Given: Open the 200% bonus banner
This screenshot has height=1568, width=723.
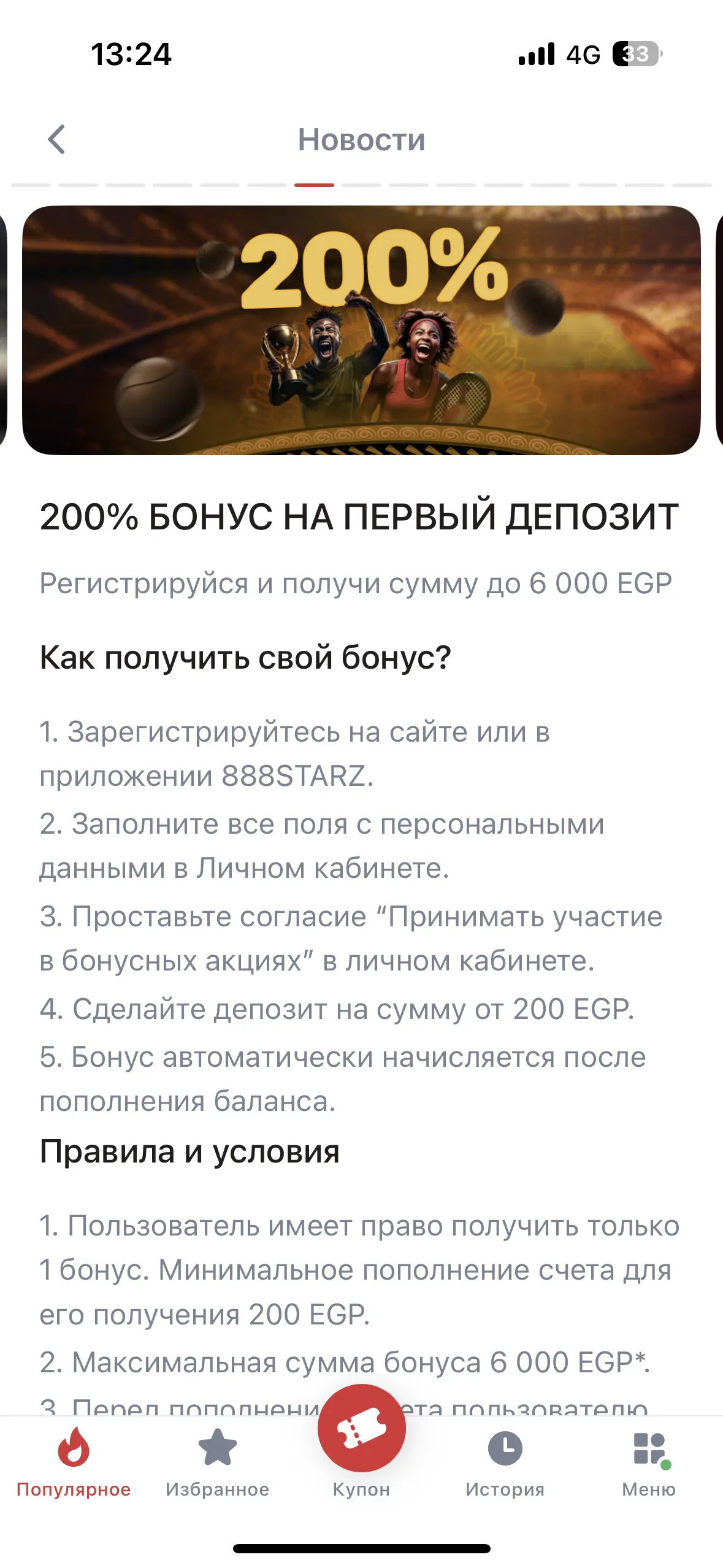Looking at the screenshot, I should (361, 330).
